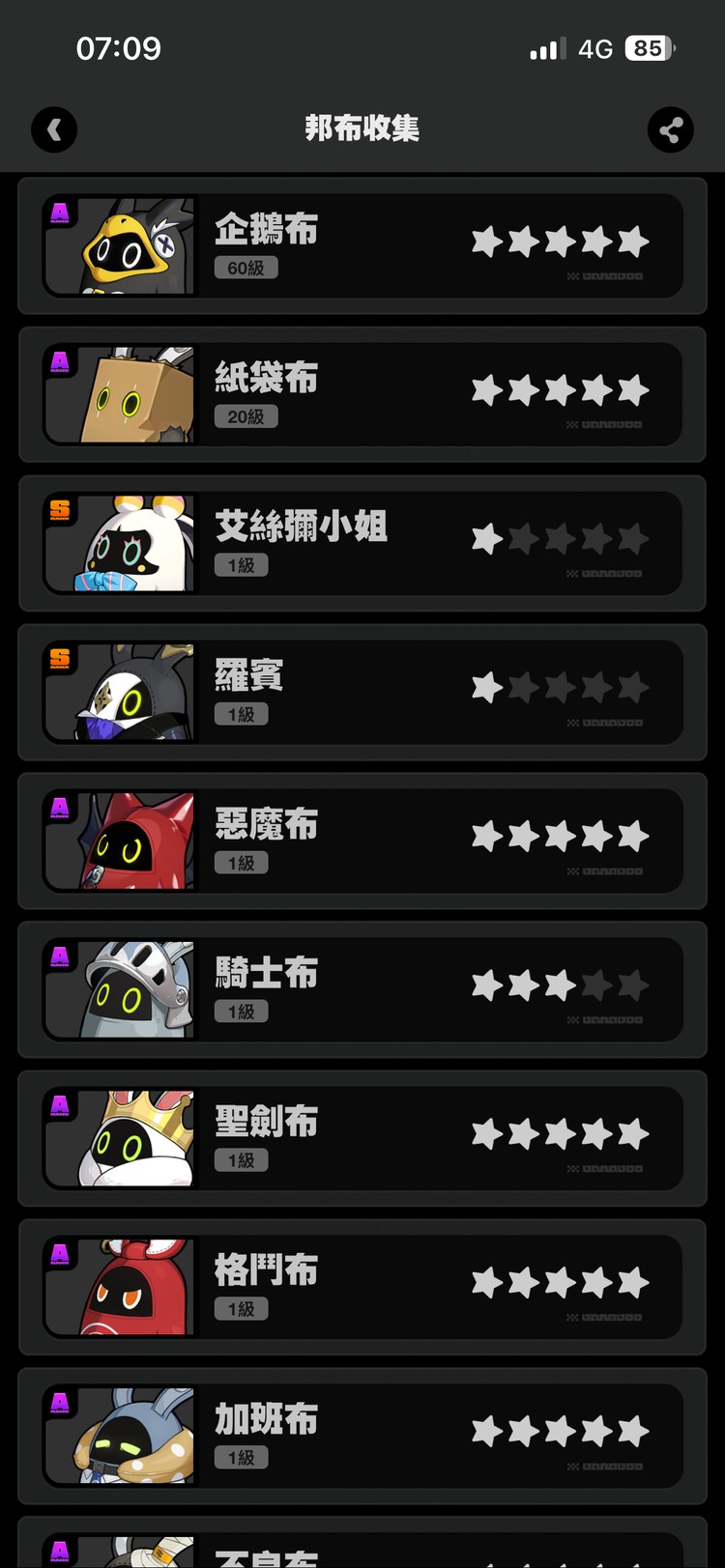Open the 紙袋布 collection entry
725x1568 pixels.
pyautogui.click(x=362, y=394)
